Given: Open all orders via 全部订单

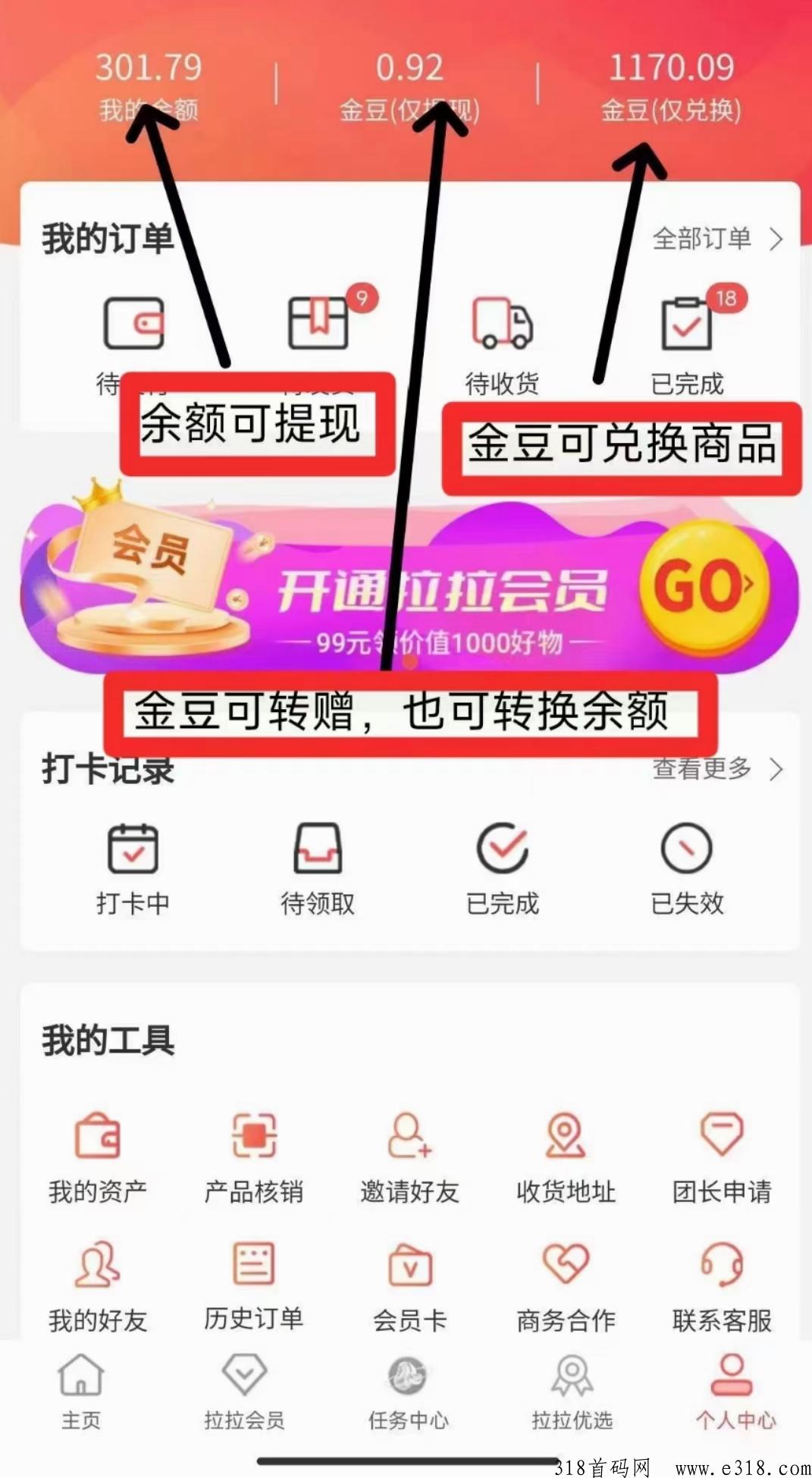Looking at the screenshot, I should click(x=716, y=240).
